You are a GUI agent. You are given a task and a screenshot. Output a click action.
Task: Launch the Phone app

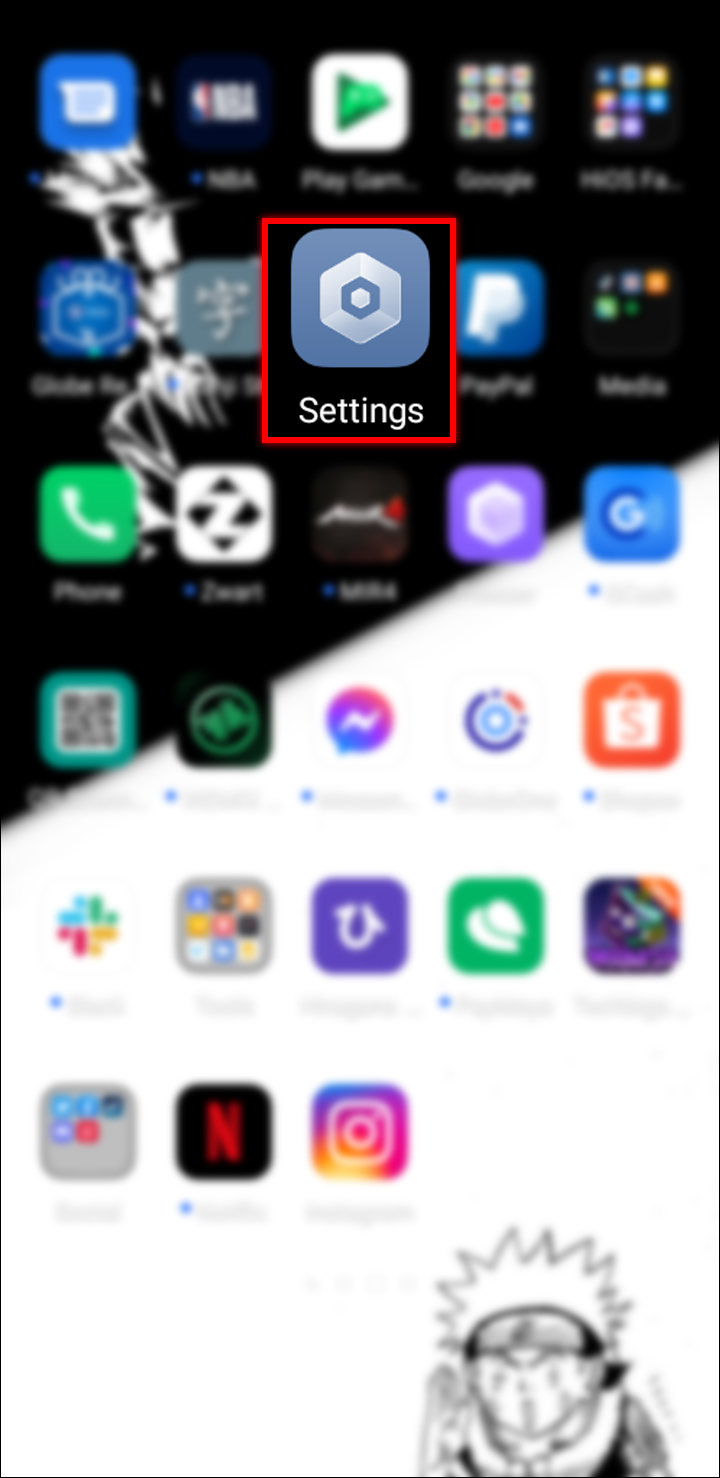pos(87,513)
